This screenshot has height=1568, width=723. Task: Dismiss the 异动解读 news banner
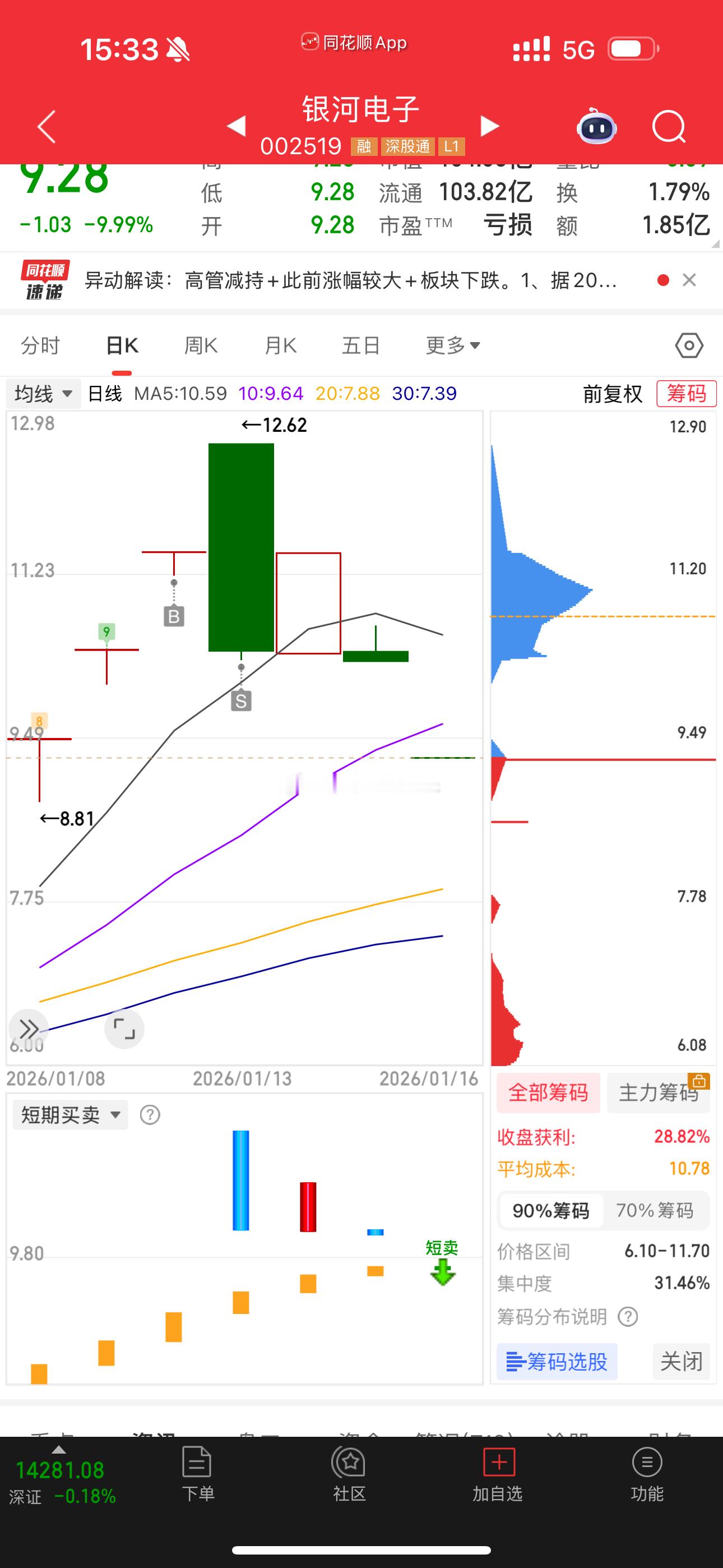pos(689,280)
